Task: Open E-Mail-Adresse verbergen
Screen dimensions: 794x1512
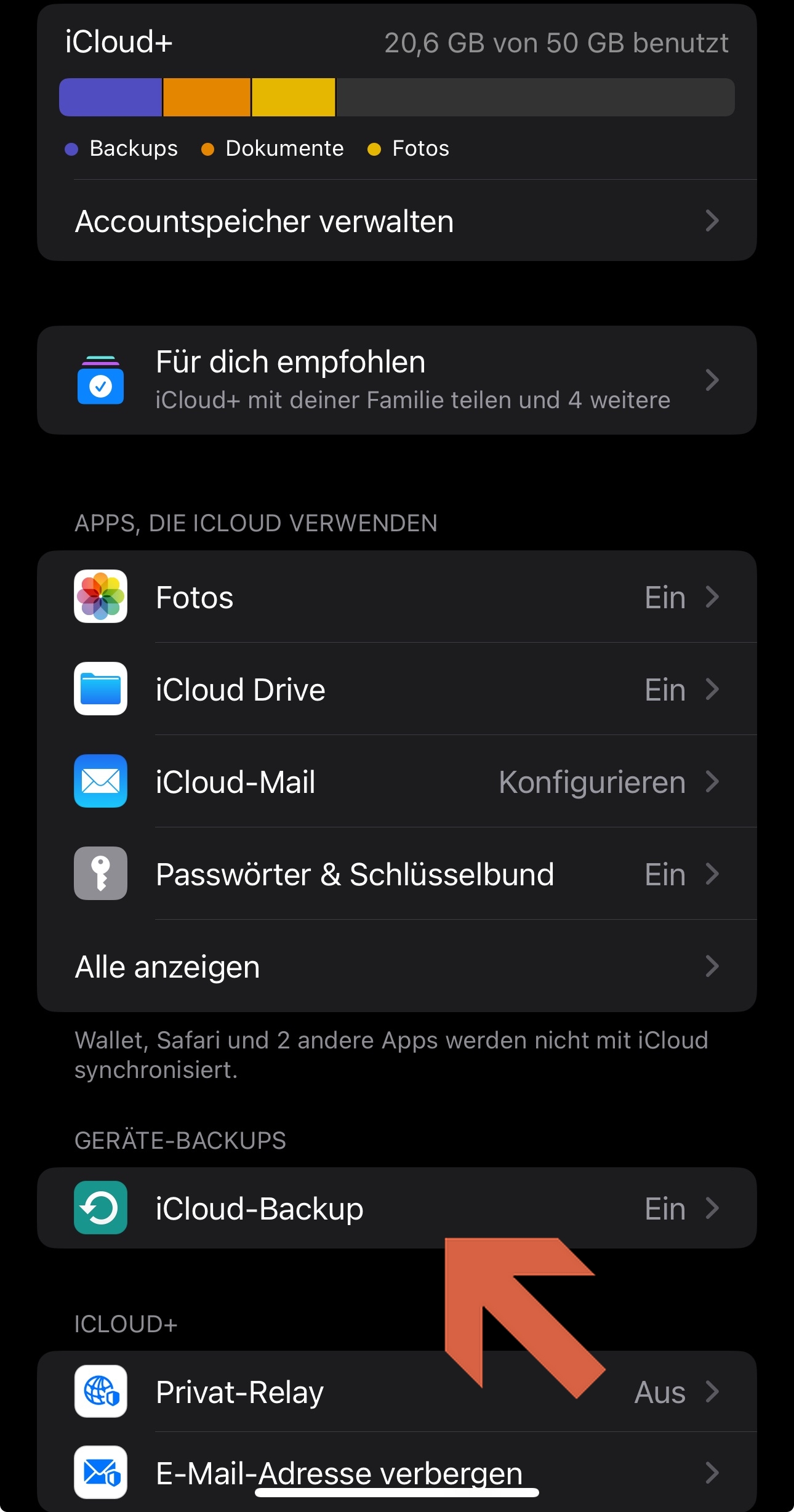Action: (396, 1473)
